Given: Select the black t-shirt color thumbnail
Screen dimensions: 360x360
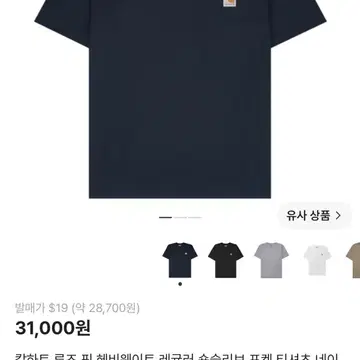Looking at the screenshot, I should pyautogui.click(x=226, y=260).
